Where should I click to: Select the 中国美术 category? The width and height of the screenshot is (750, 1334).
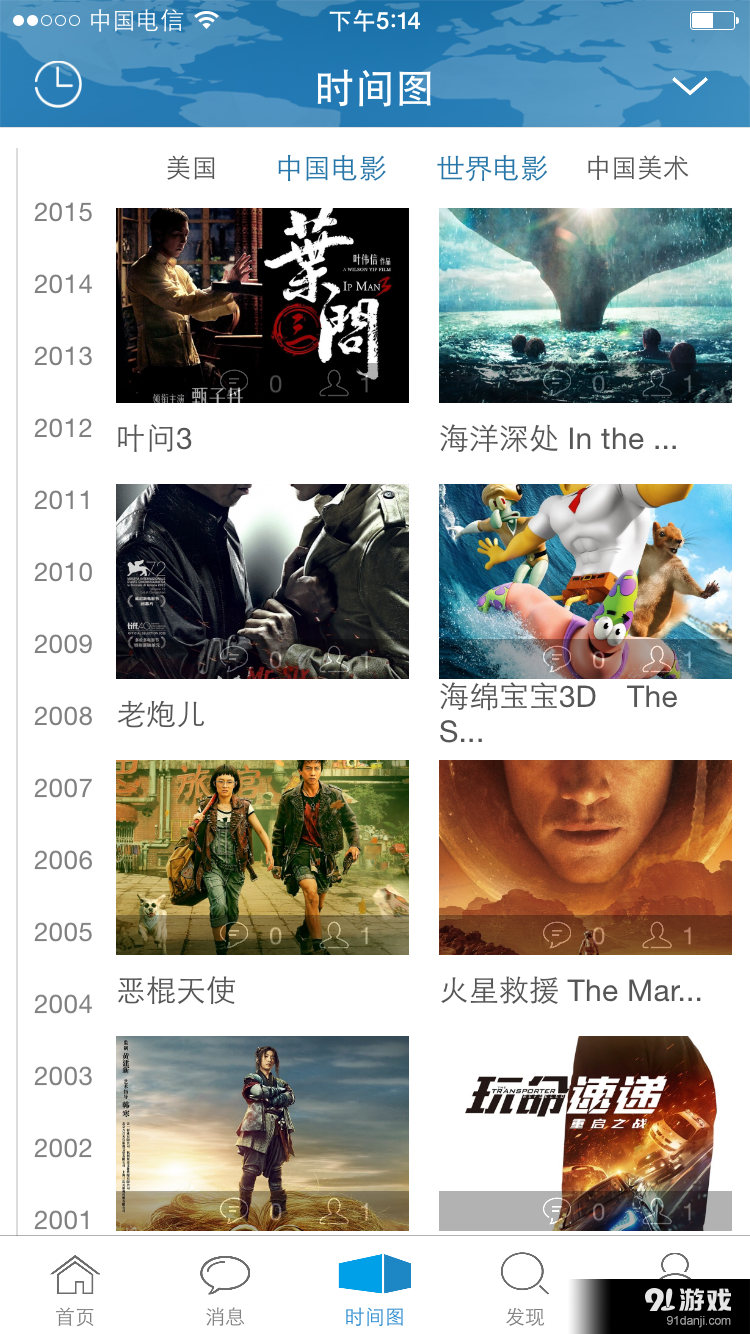[637, 168]
